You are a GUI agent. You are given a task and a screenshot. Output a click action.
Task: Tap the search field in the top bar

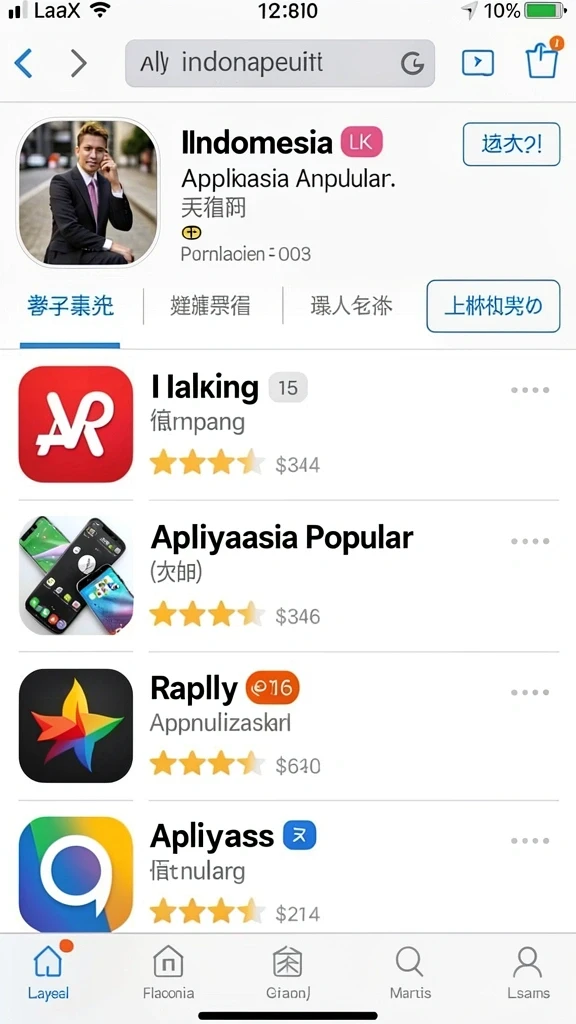pyautogui.click(x=280, y=63)
